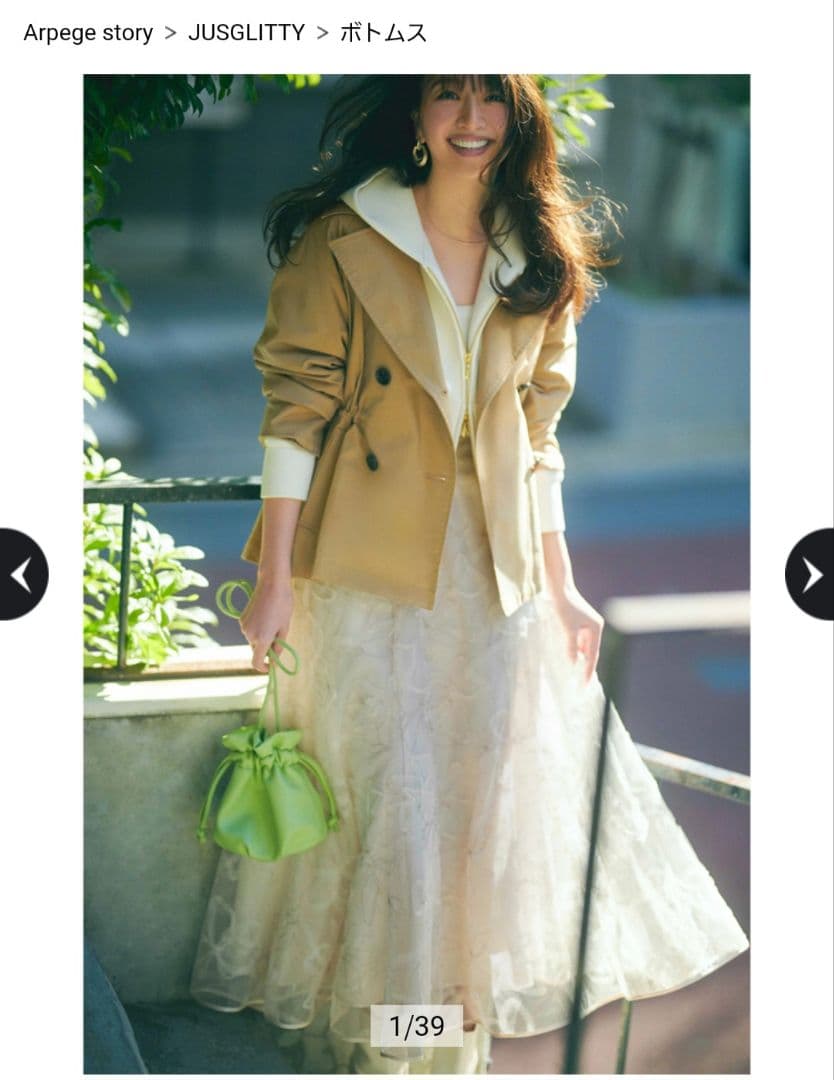Show the next product image

(x=811, y=574)
